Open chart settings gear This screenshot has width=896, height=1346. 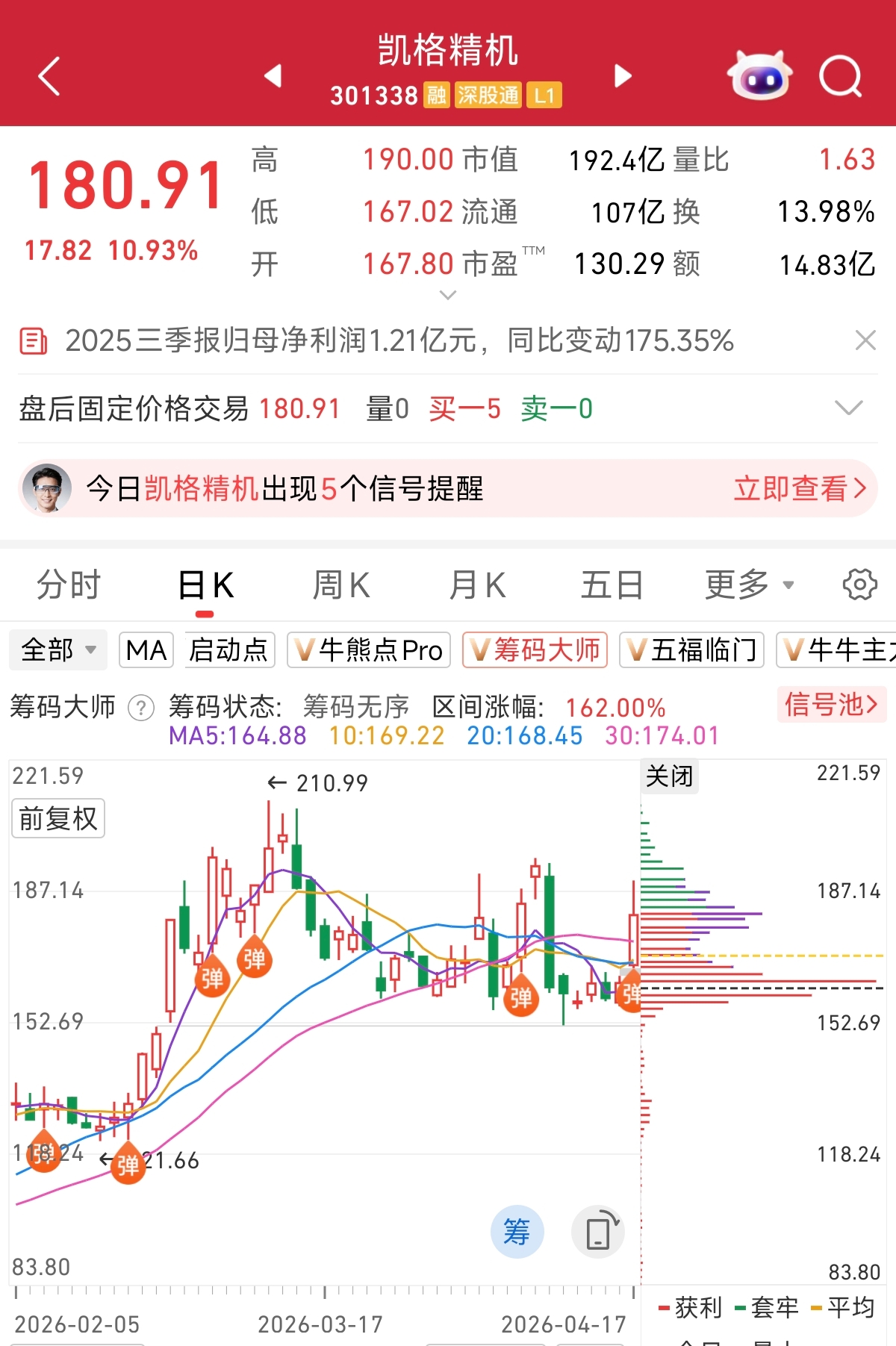click(859, 585)
